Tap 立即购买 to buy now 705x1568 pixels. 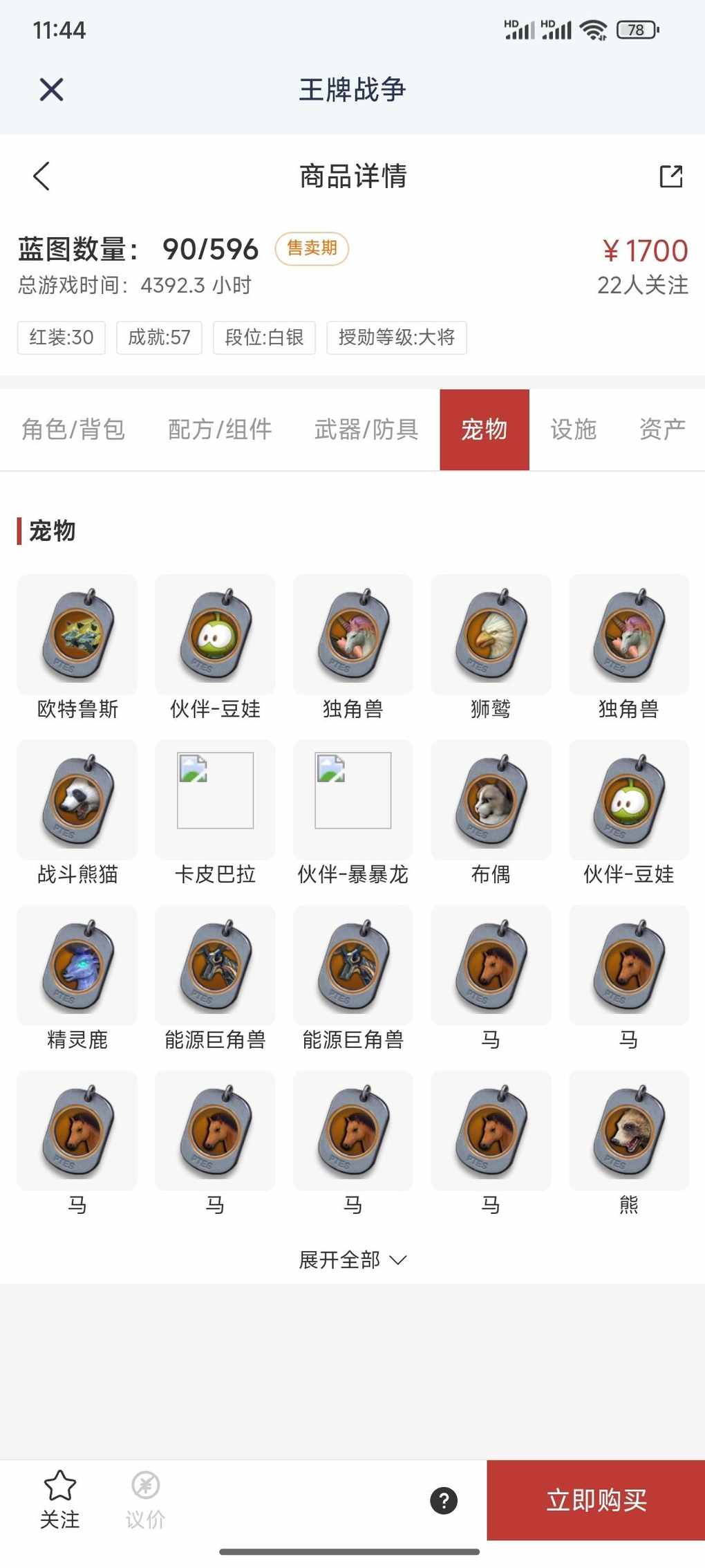(x=596, y=1500)
